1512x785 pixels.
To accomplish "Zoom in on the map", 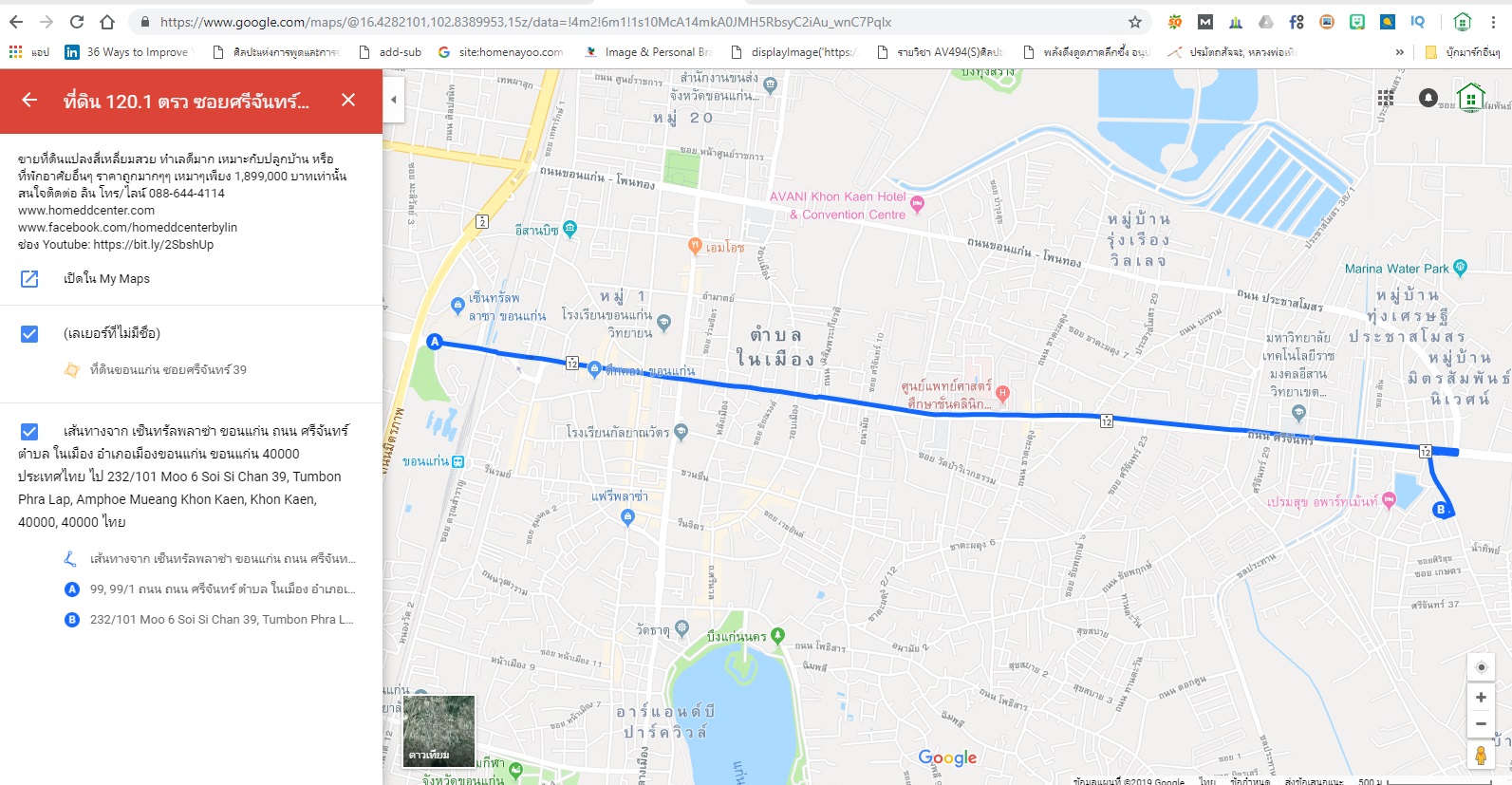I will 1481,697.
